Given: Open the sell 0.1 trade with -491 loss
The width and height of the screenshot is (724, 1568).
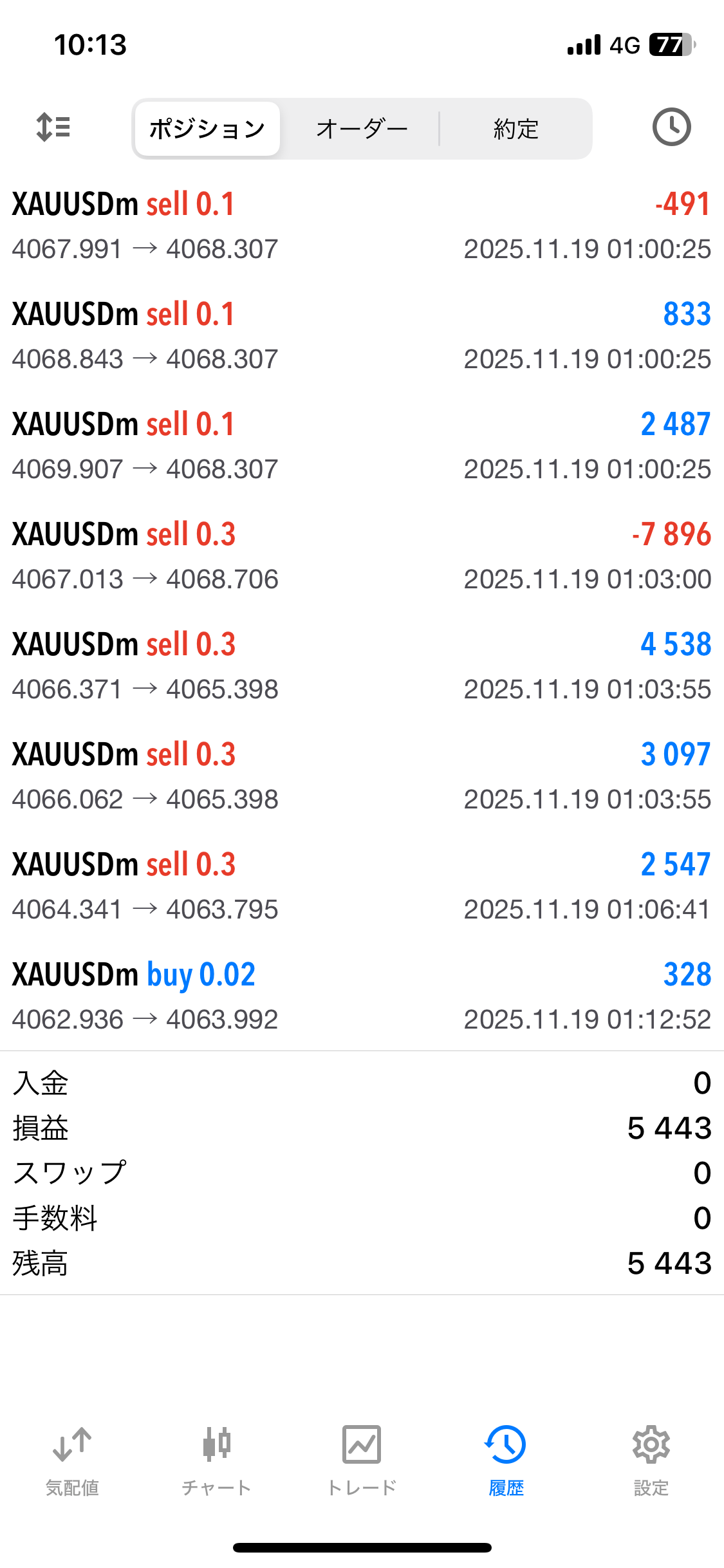Looking at the screenshot, I should click(362, 226).
